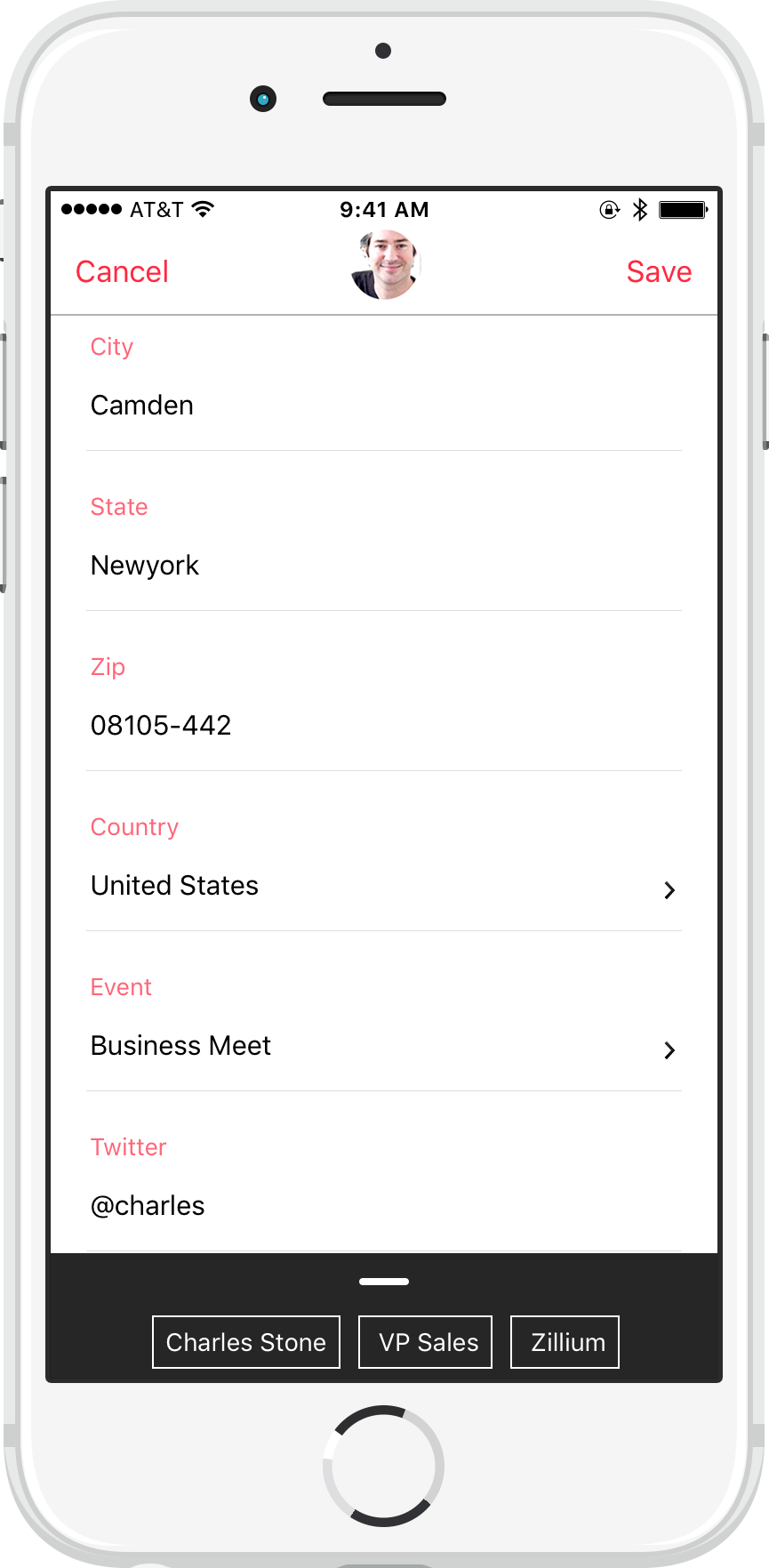Cancel editing the contact

122,272
